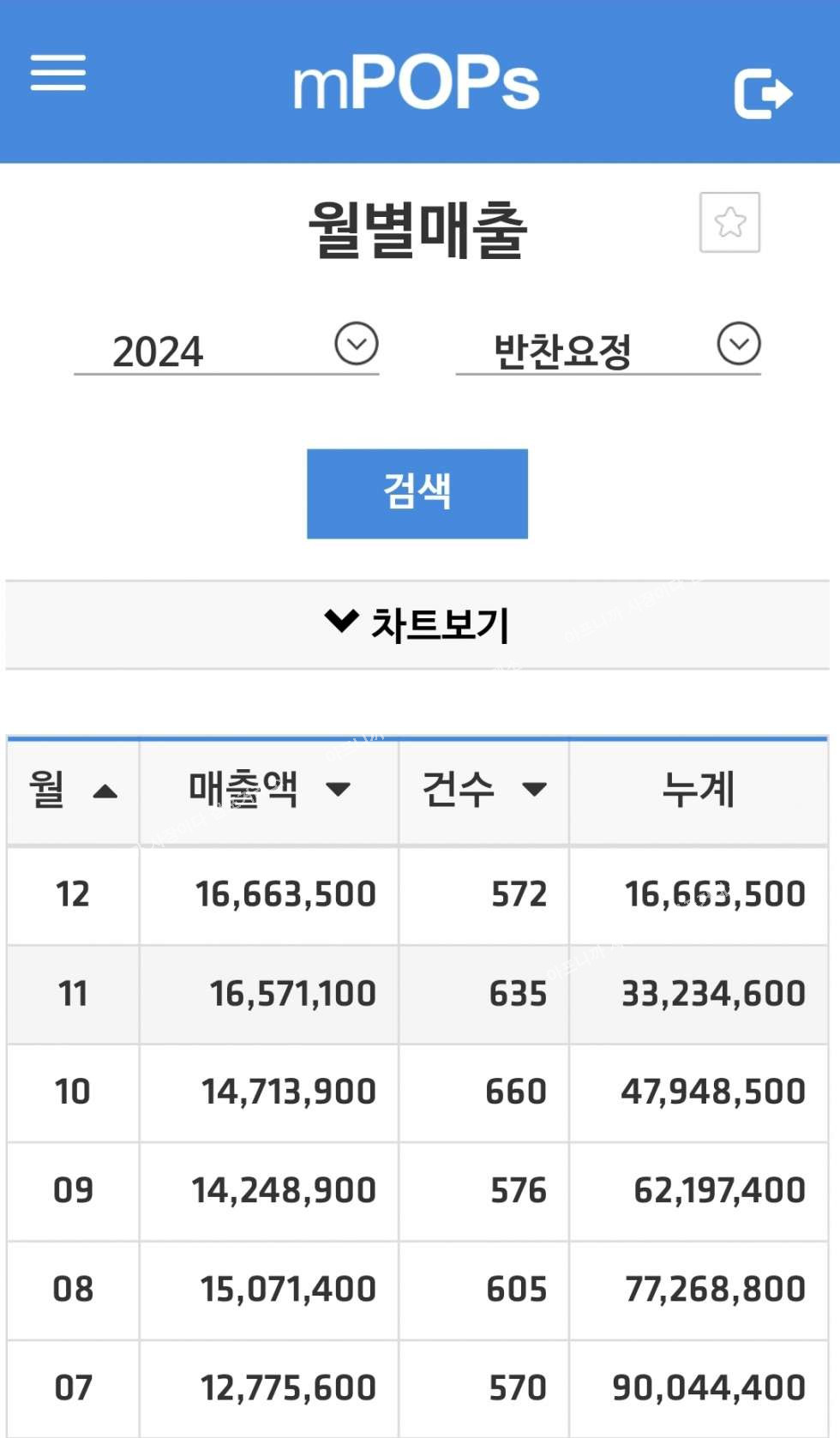The width and height of the screenshot is (840, 1438).
Task: Sort table by 매출액 column
Action: (269, 790)
